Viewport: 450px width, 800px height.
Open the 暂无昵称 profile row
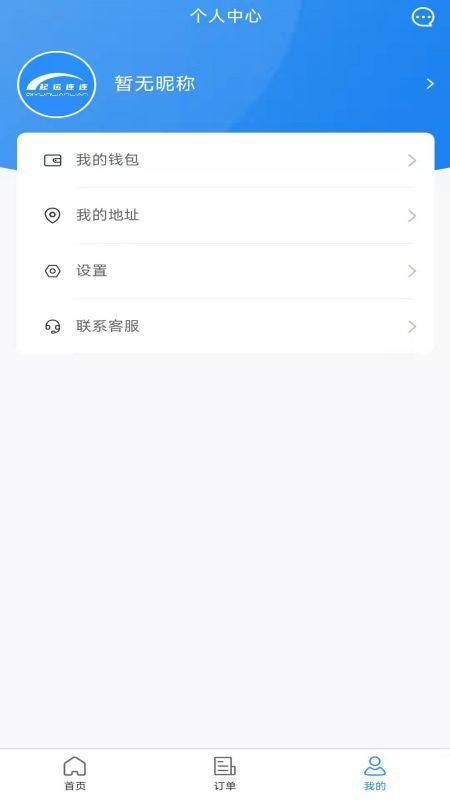(x=225, y=84)
